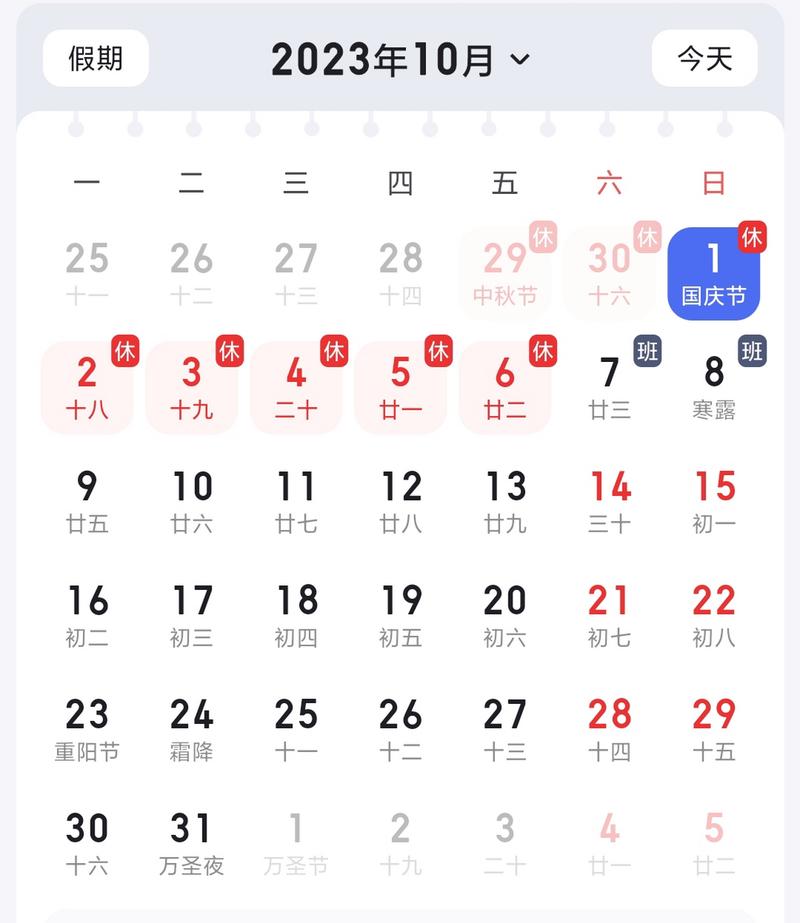Select October 18 初四
The width and height of the screenshot is (800, 923).
[x=296, y=615]
